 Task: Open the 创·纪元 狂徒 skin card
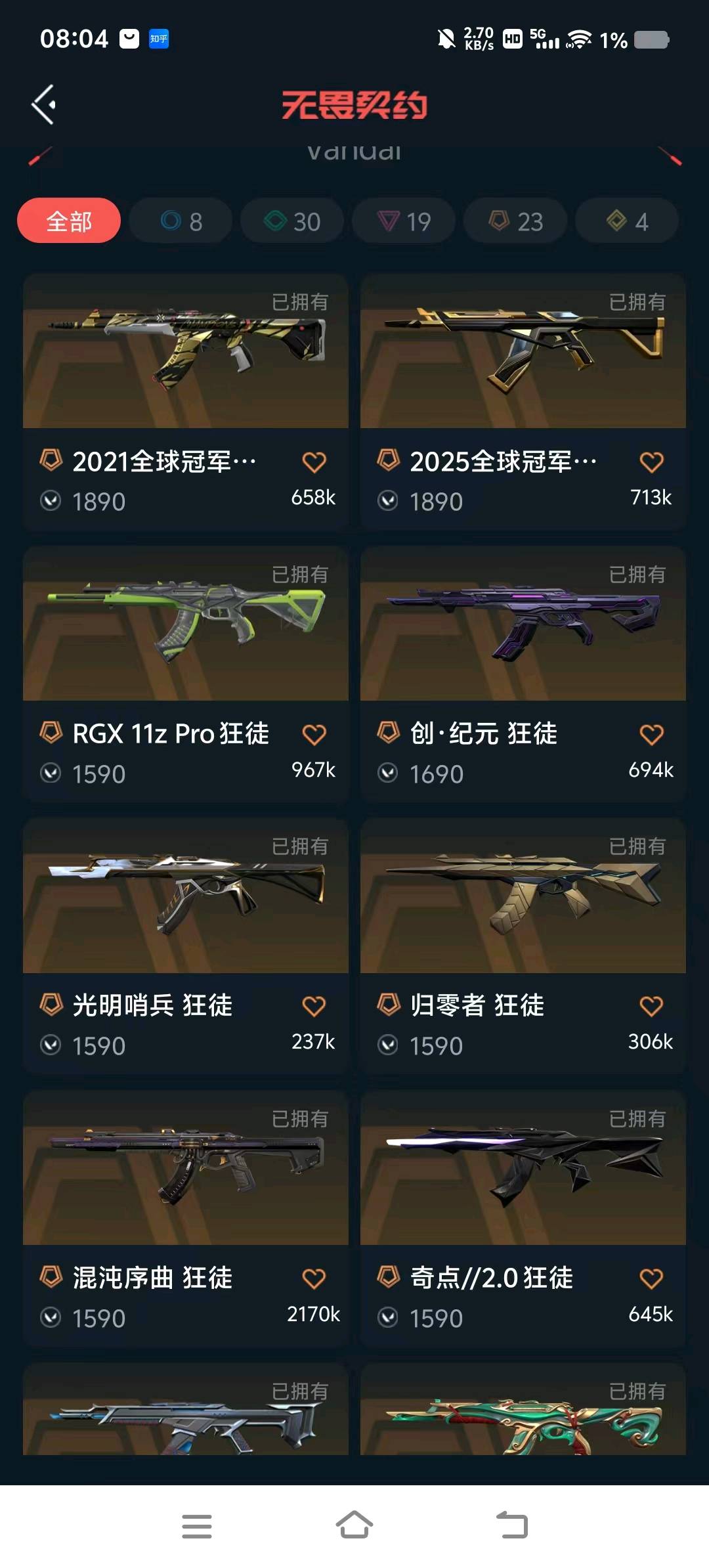(523, 627)
